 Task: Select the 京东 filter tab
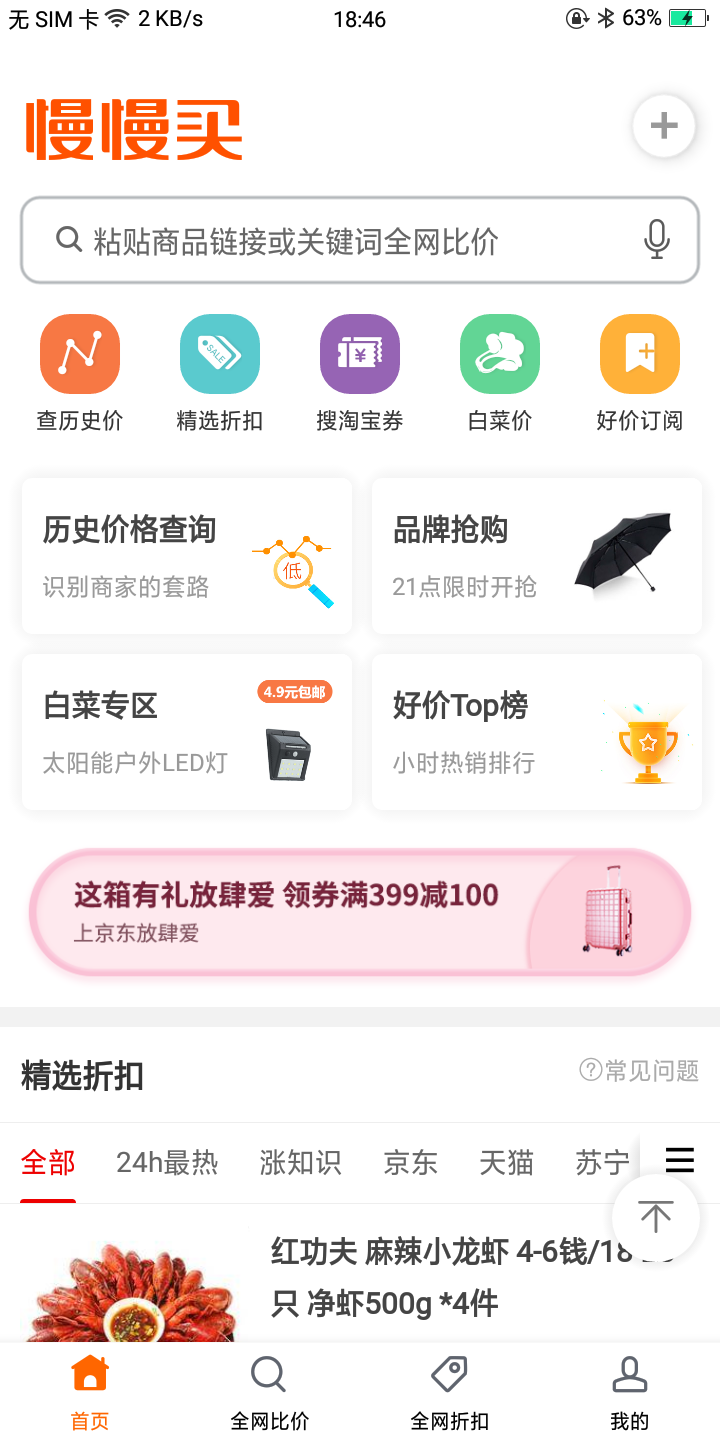click(x=410, y=1162)
